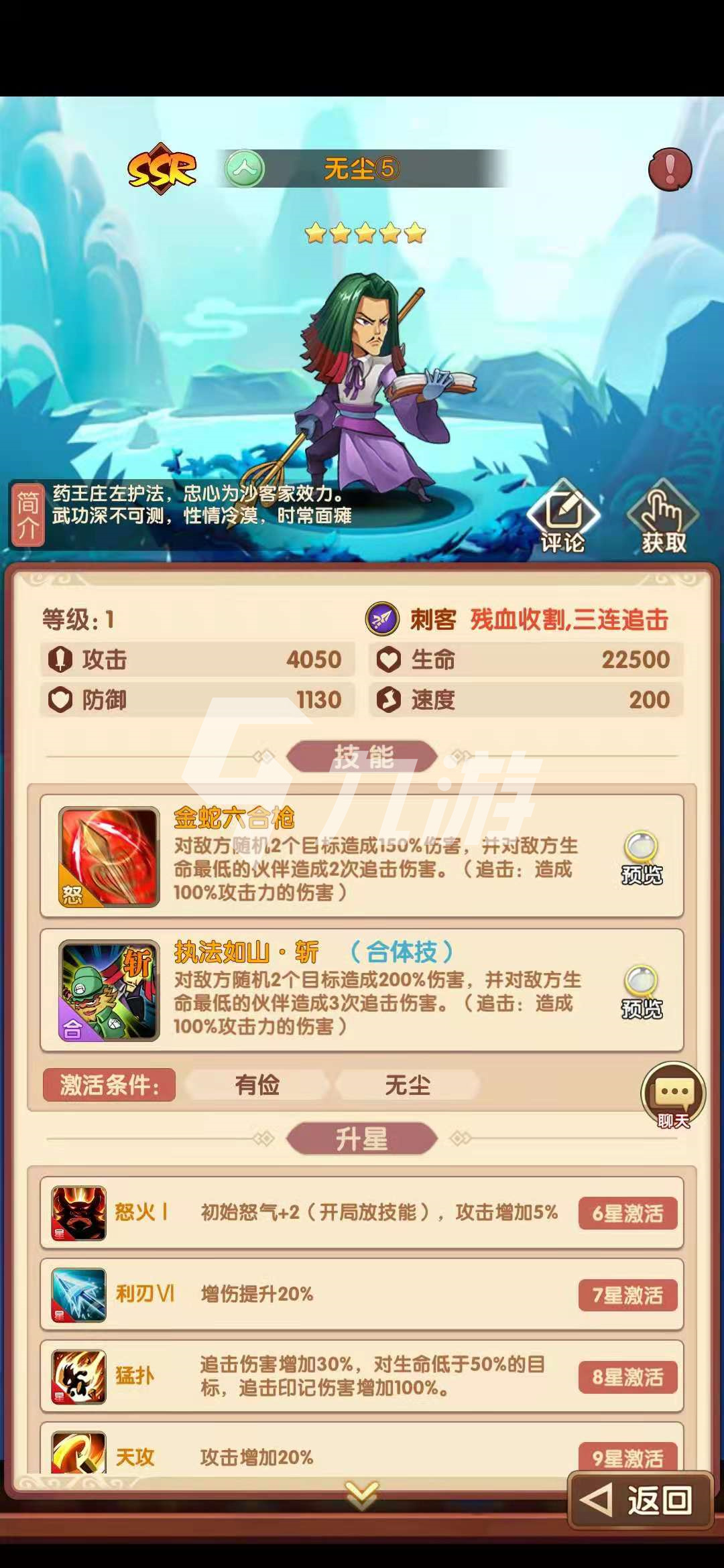
Task: Tap the 返回 back button
Action: click(x=640, y=1500)
